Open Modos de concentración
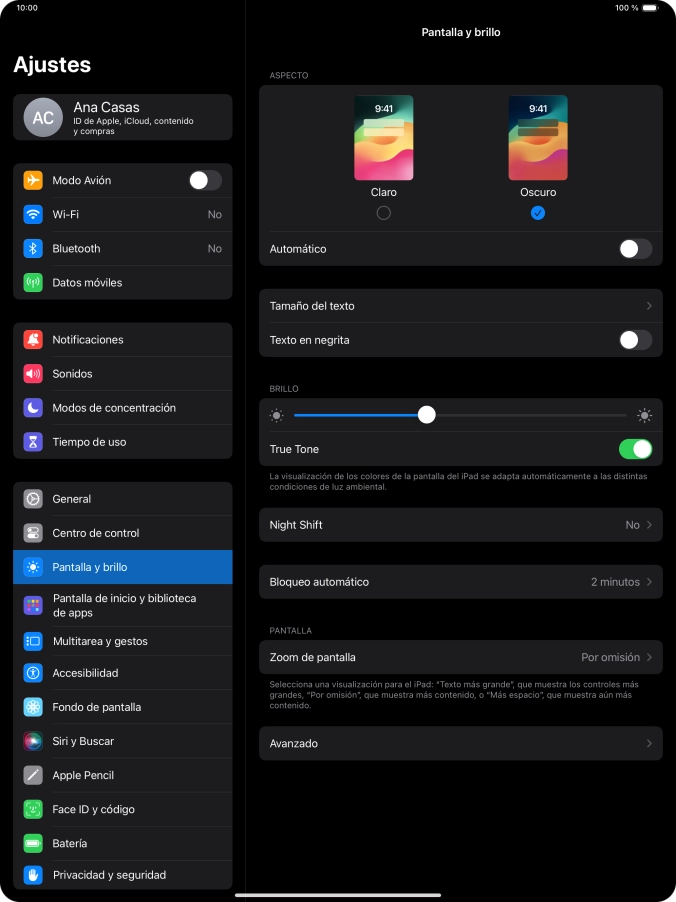 (x=122, y=408)
